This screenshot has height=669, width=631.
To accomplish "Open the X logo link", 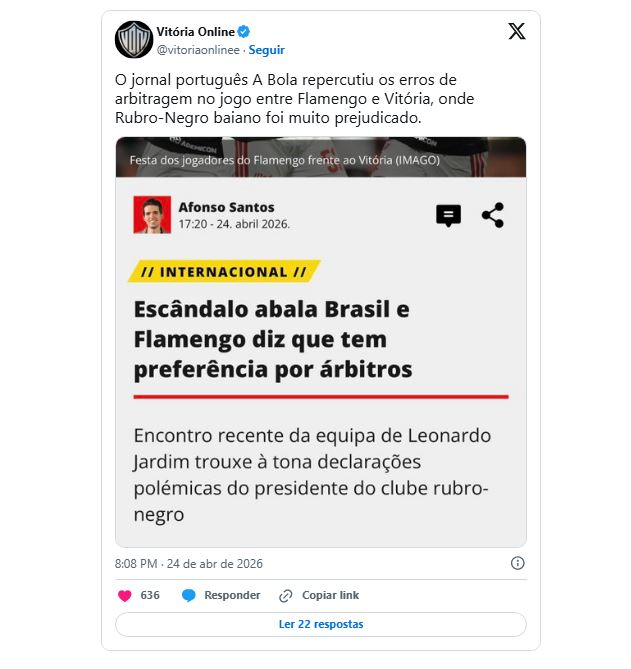I will coord(516,31).
